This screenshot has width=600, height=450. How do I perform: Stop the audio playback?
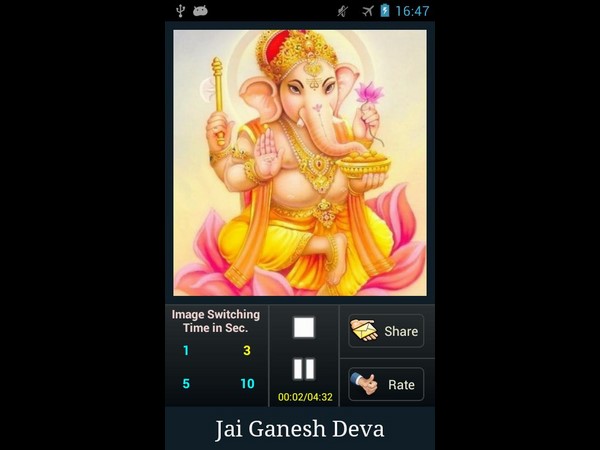point(304,328)
